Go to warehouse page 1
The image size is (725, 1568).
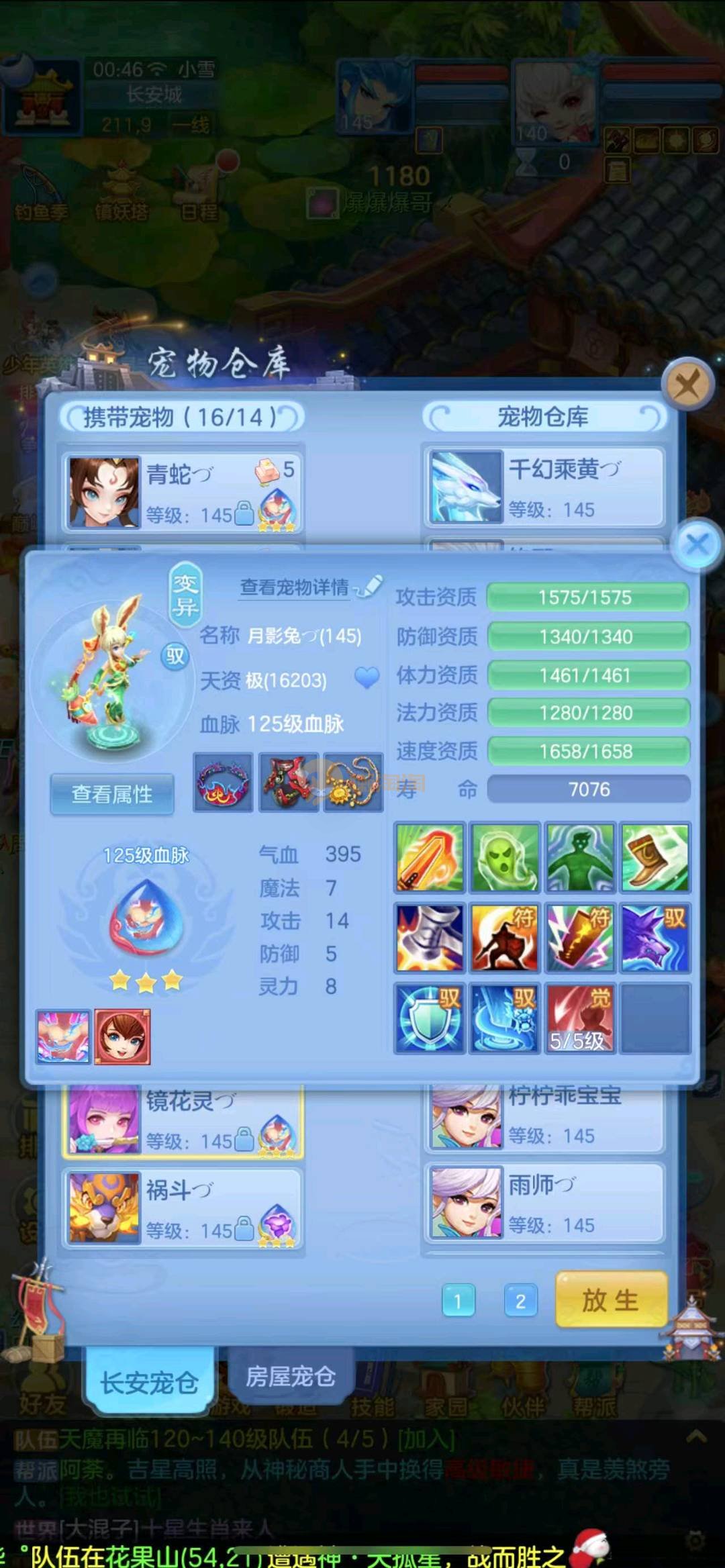coord(458,1302)
